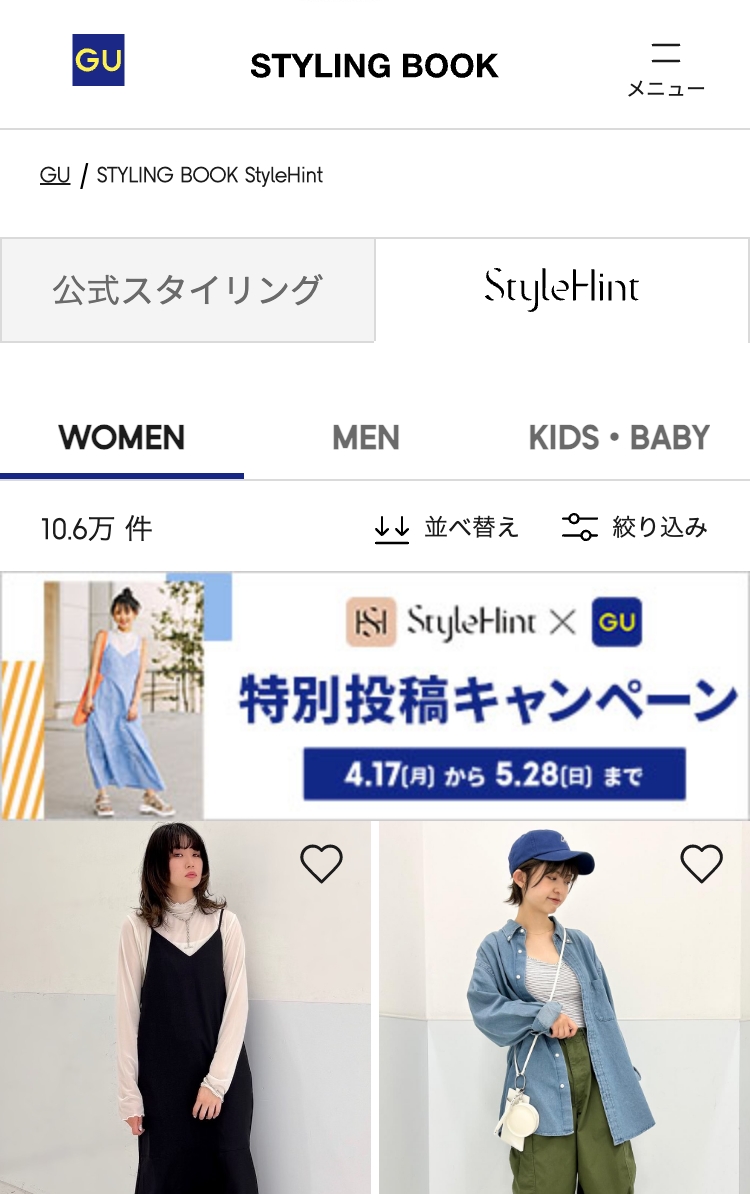This screenshot has height=1194, width=750.
Task: Open the GU logo home link
Action: pyautogui.click(x=98, y=60)
